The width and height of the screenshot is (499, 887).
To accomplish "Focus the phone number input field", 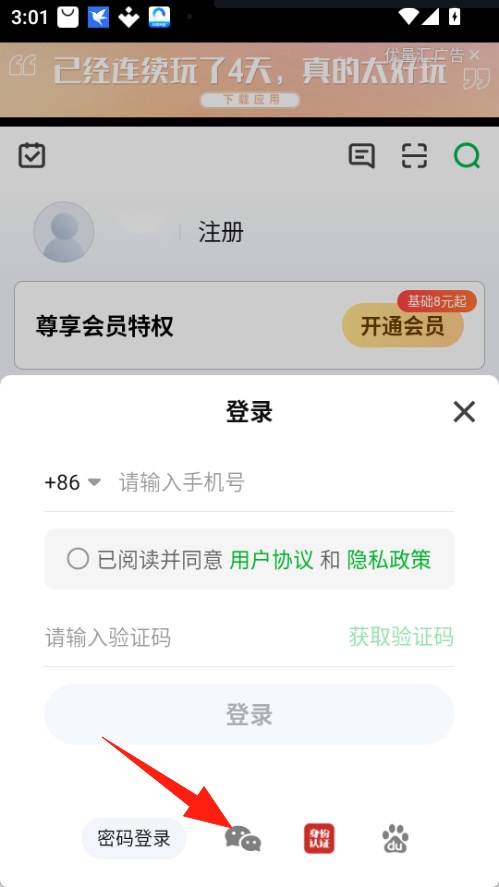I will click(x=286, y=483).
